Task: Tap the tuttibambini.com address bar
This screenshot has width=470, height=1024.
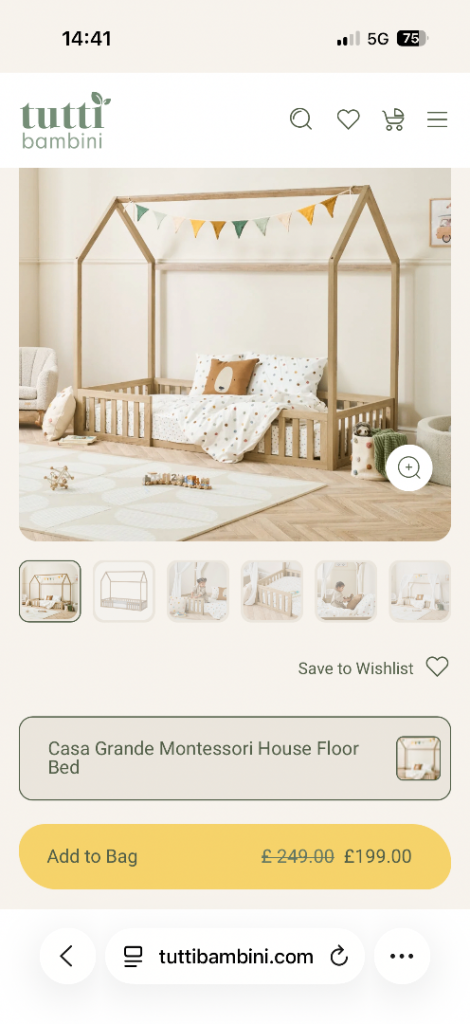Action: tap(235, 957)
